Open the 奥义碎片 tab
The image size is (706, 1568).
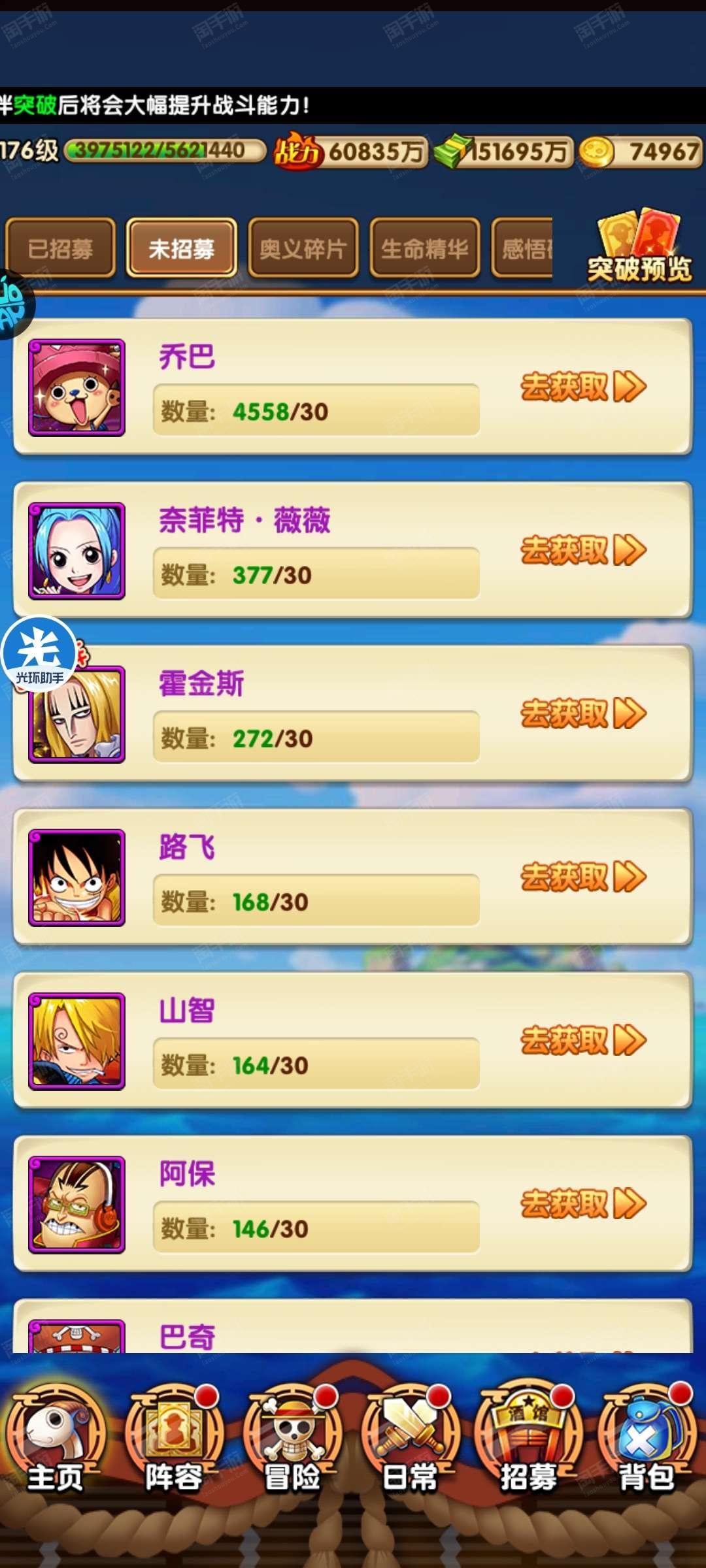pos(303,249)
